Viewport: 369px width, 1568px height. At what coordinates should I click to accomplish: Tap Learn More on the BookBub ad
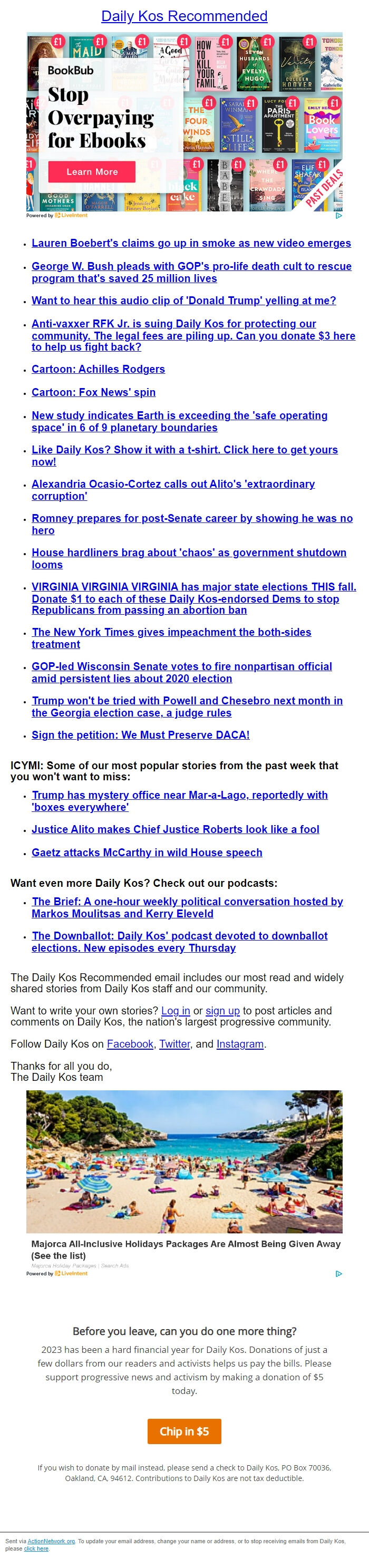pyautogui.click(x=92, y=172)
